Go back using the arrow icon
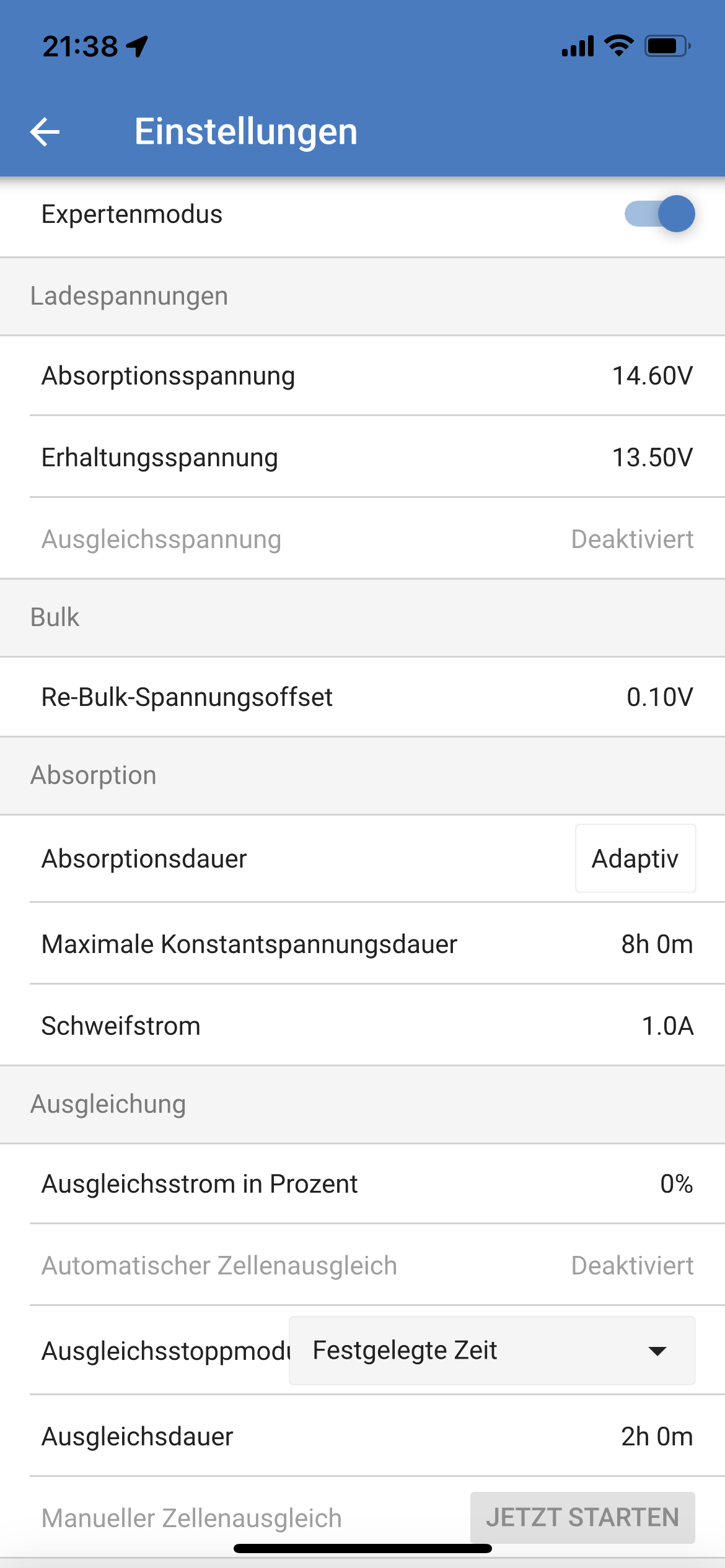This screenshot has height=1568, width=725. pos(45,132)
